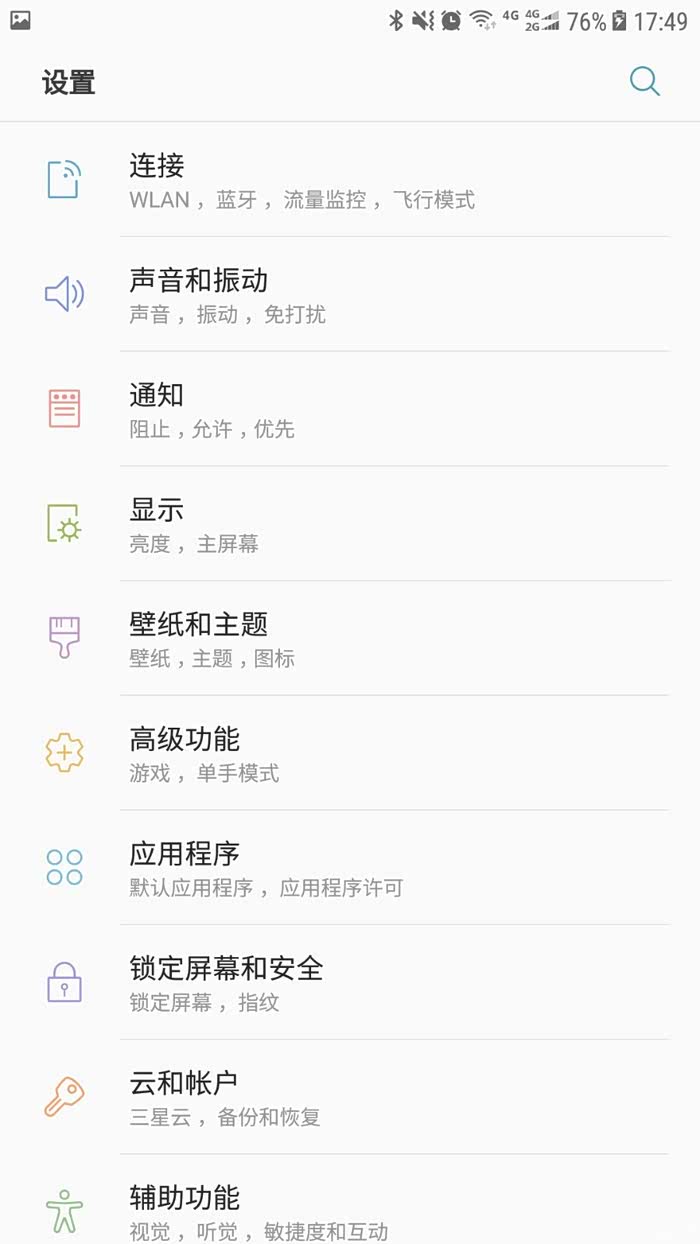
Task: Select 壁纸和主题
Action: coord(300,639)
